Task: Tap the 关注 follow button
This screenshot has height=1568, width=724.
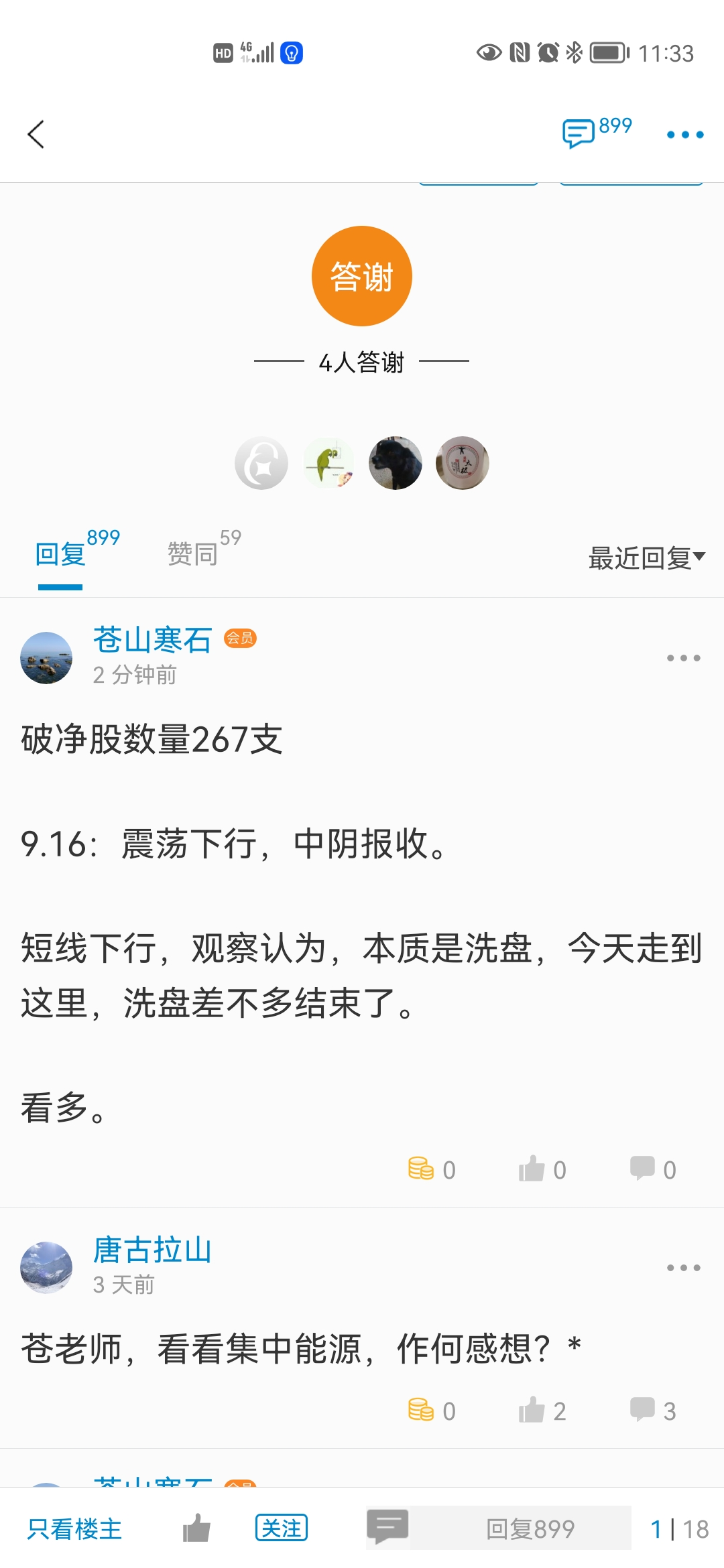Action: 282,1528
